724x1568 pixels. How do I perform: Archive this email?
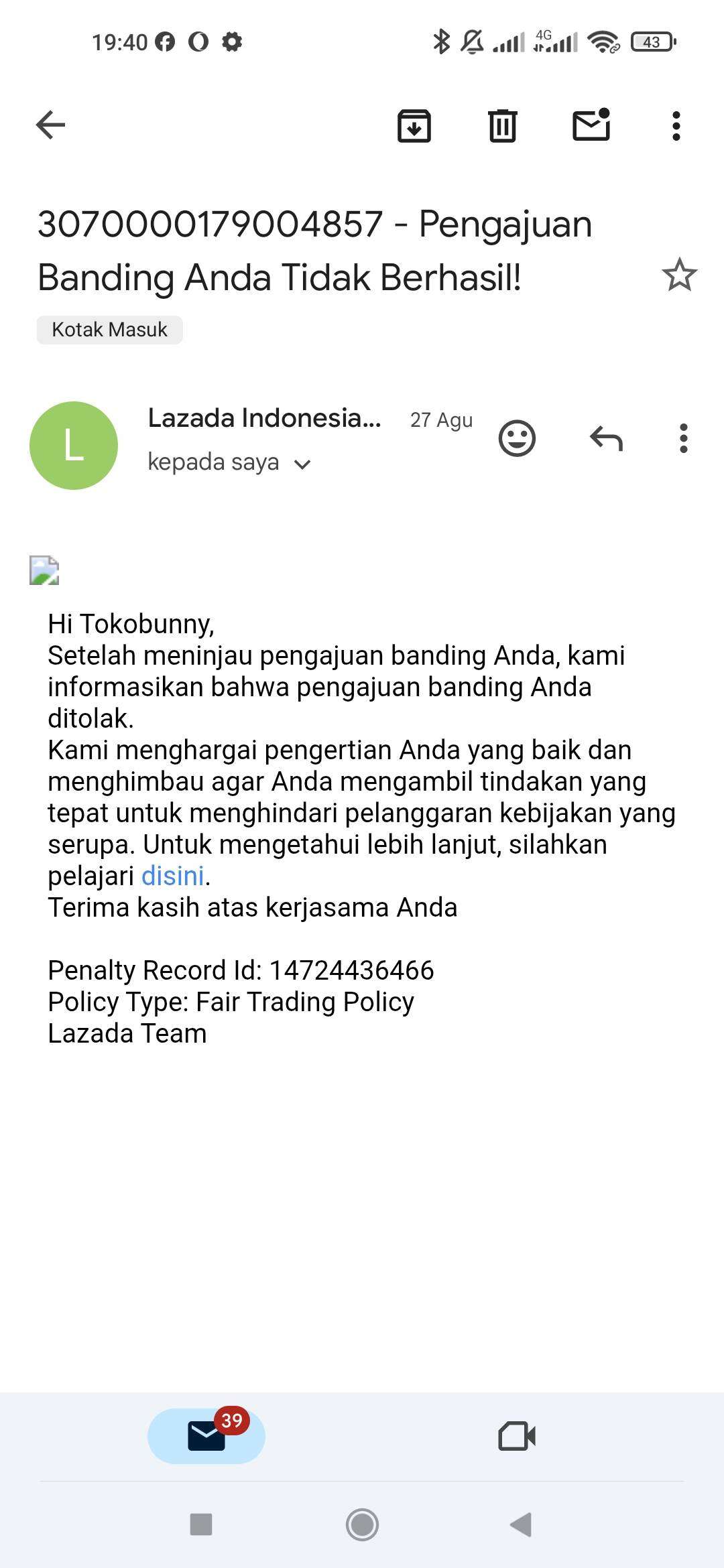pyautogui.click(x=414, y=125)
